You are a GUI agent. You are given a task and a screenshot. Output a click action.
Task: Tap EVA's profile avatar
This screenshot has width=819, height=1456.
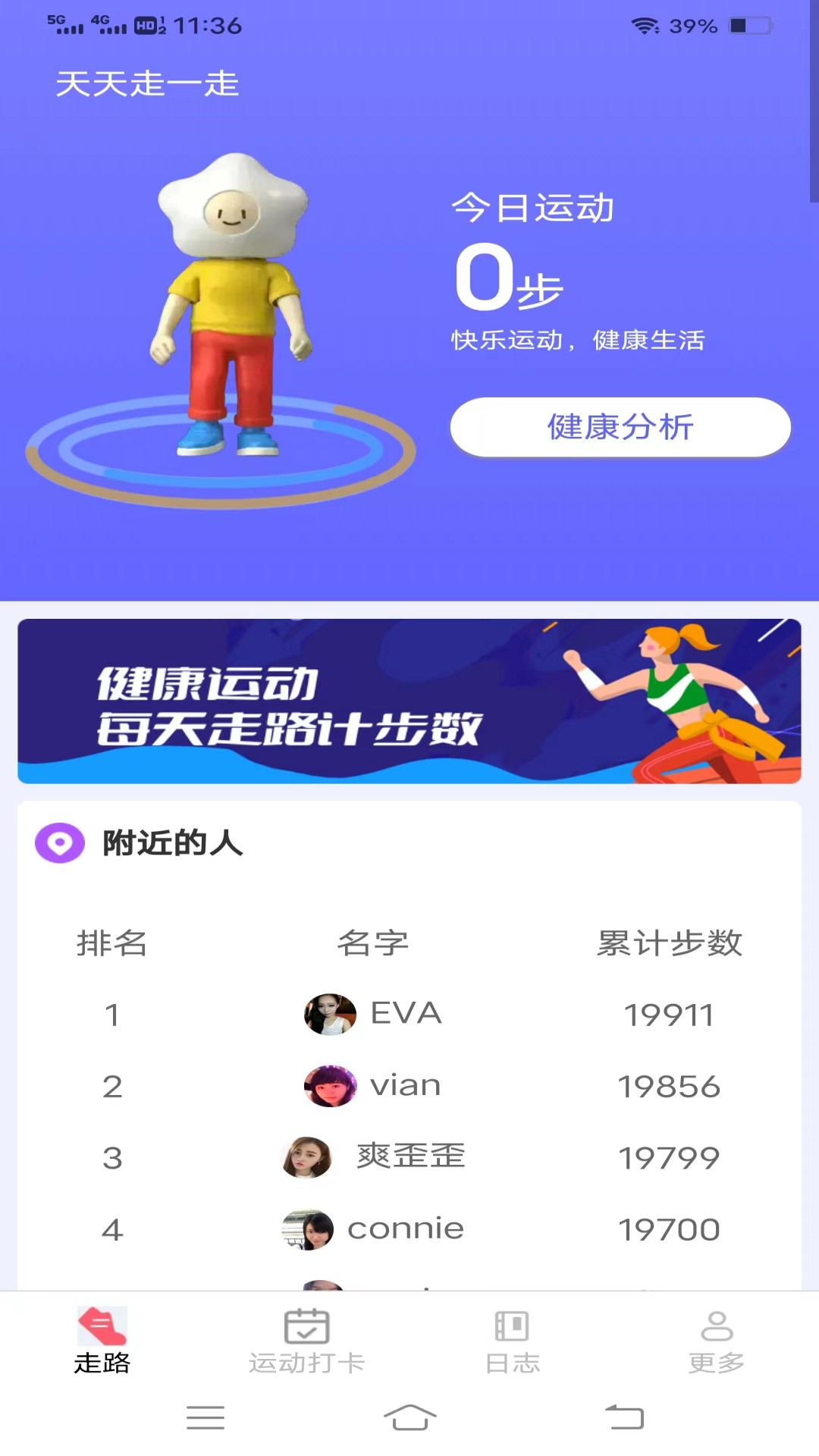click(330, 1014)
